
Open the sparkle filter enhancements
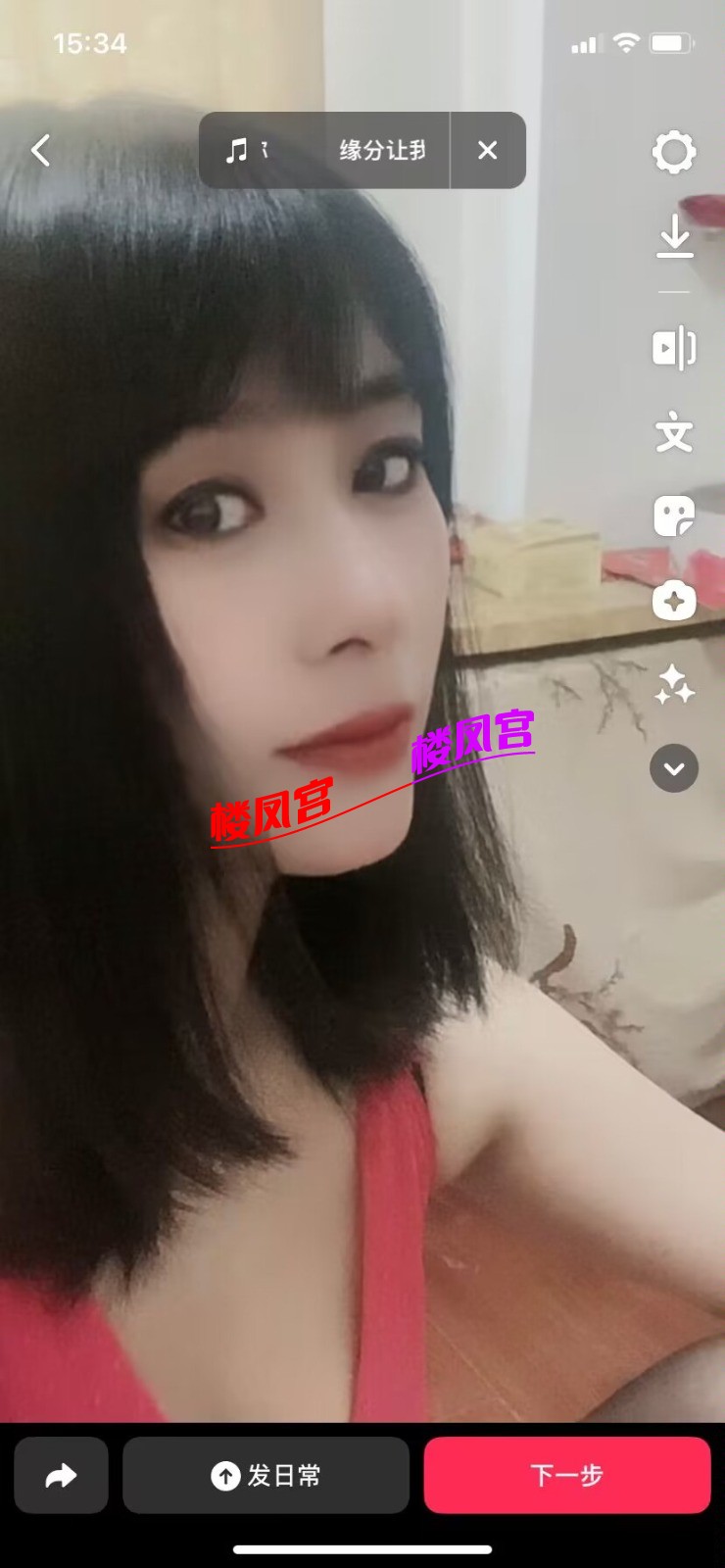(x=674, y=684)
